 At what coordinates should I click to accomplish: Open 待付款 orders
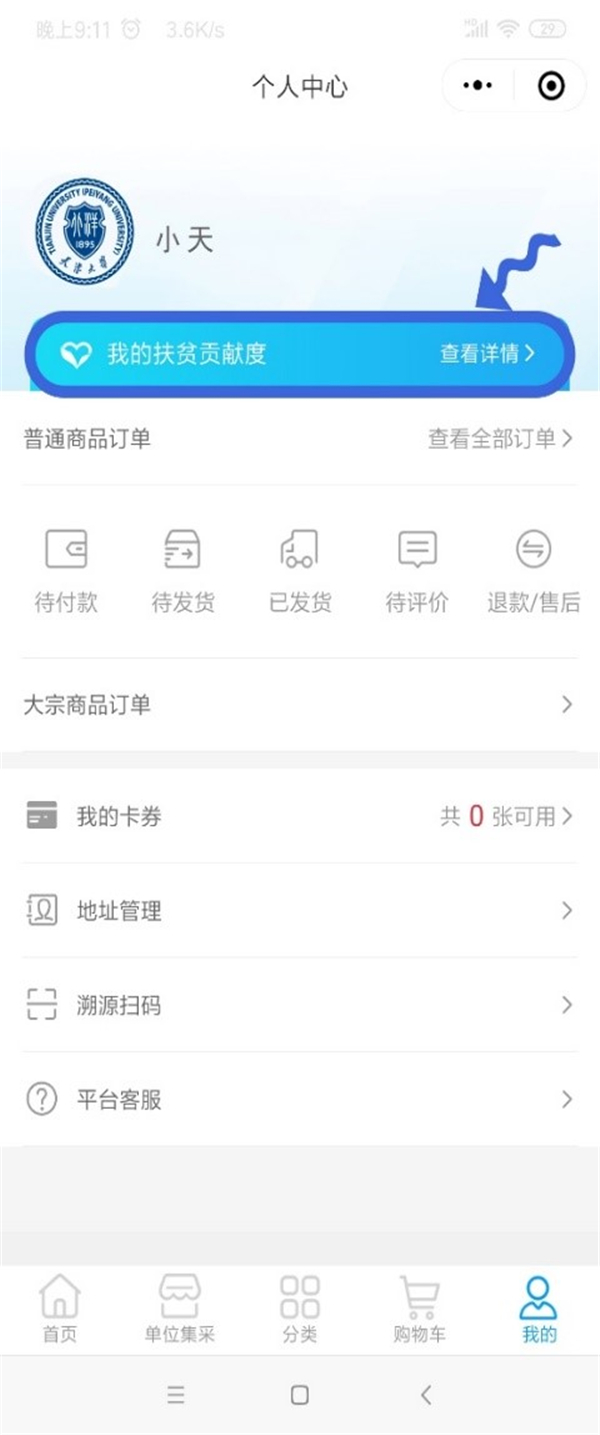[x=66, y=570]
